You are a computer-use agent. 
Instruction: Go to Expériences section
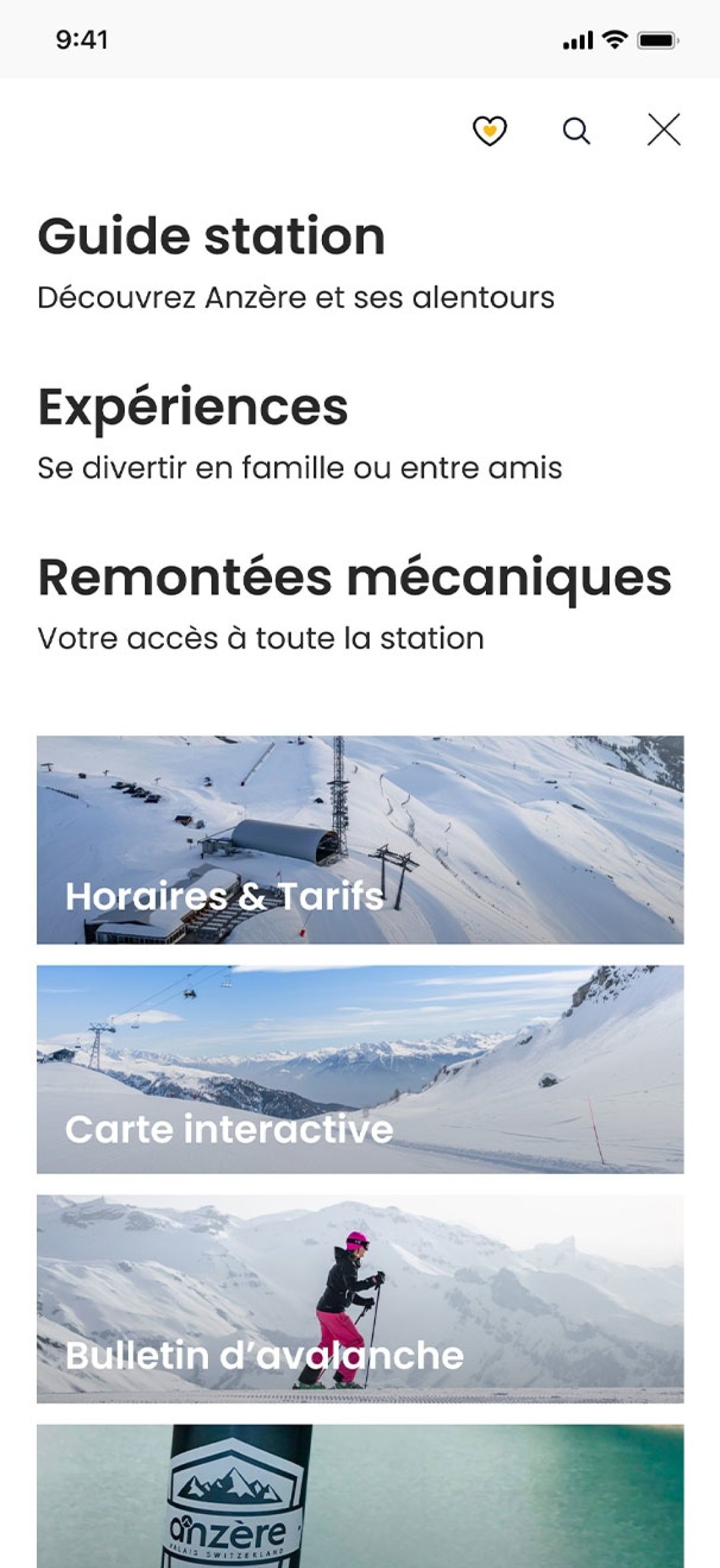[x=193, y=407]
